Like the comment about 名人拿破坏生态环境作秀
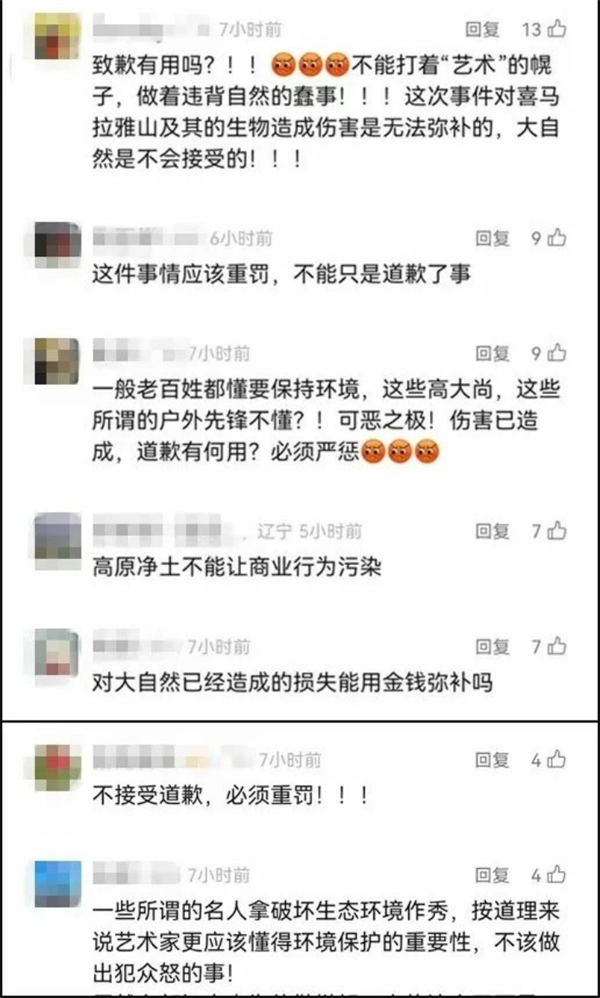This screenshot has width=600, height=998. [557, 875]
